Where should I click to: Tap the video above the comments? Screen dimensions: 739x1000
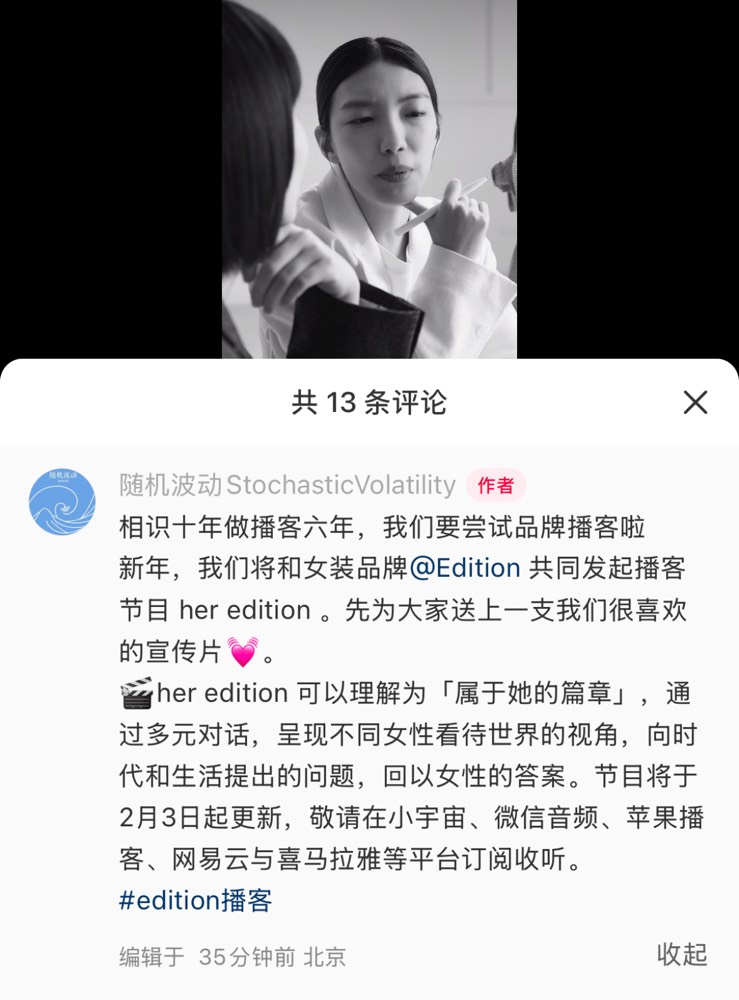click(x=369, y=180)
